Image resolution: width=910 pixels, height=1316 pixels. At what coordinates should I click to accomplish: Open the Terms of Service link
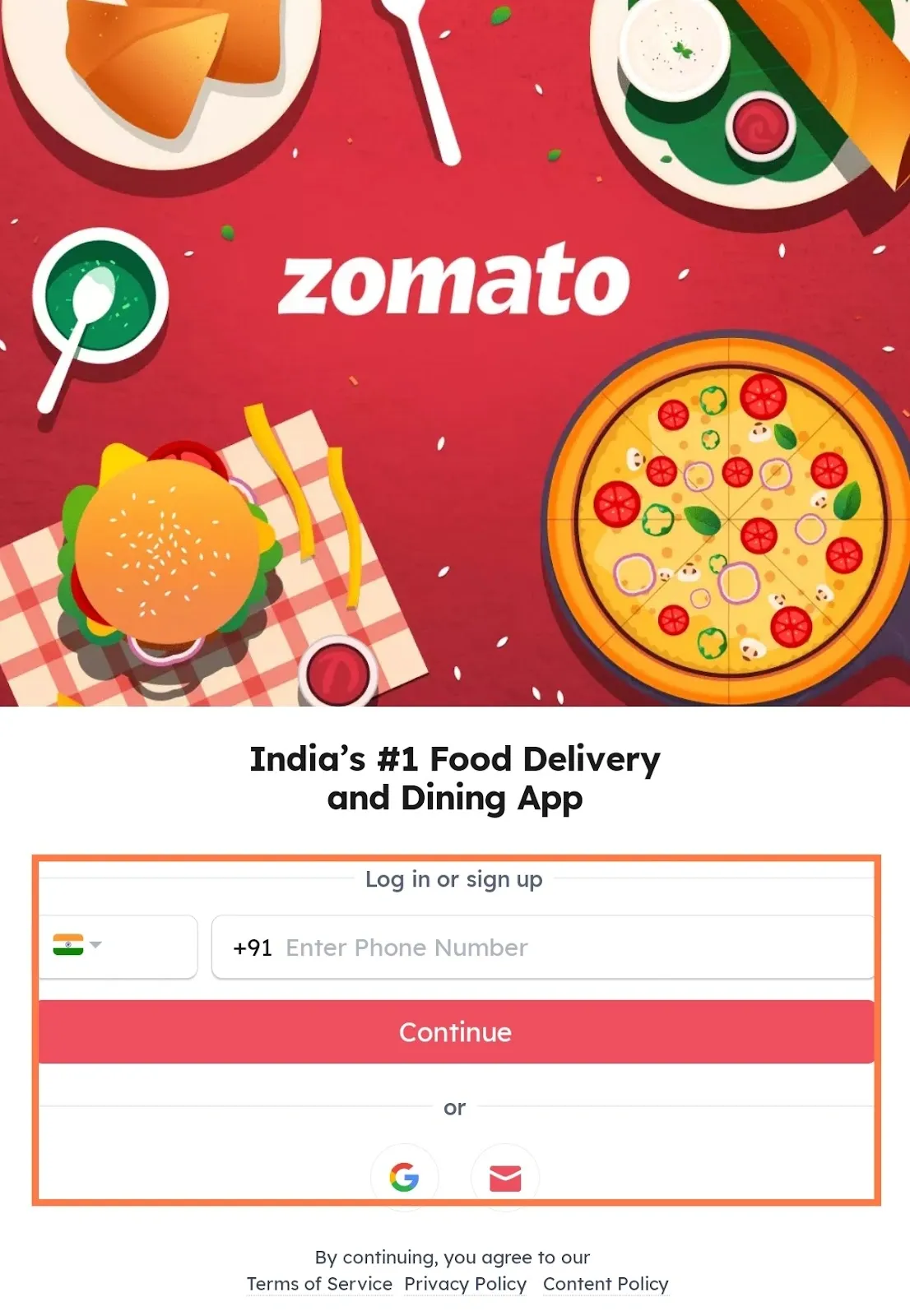coord(319,1283)
